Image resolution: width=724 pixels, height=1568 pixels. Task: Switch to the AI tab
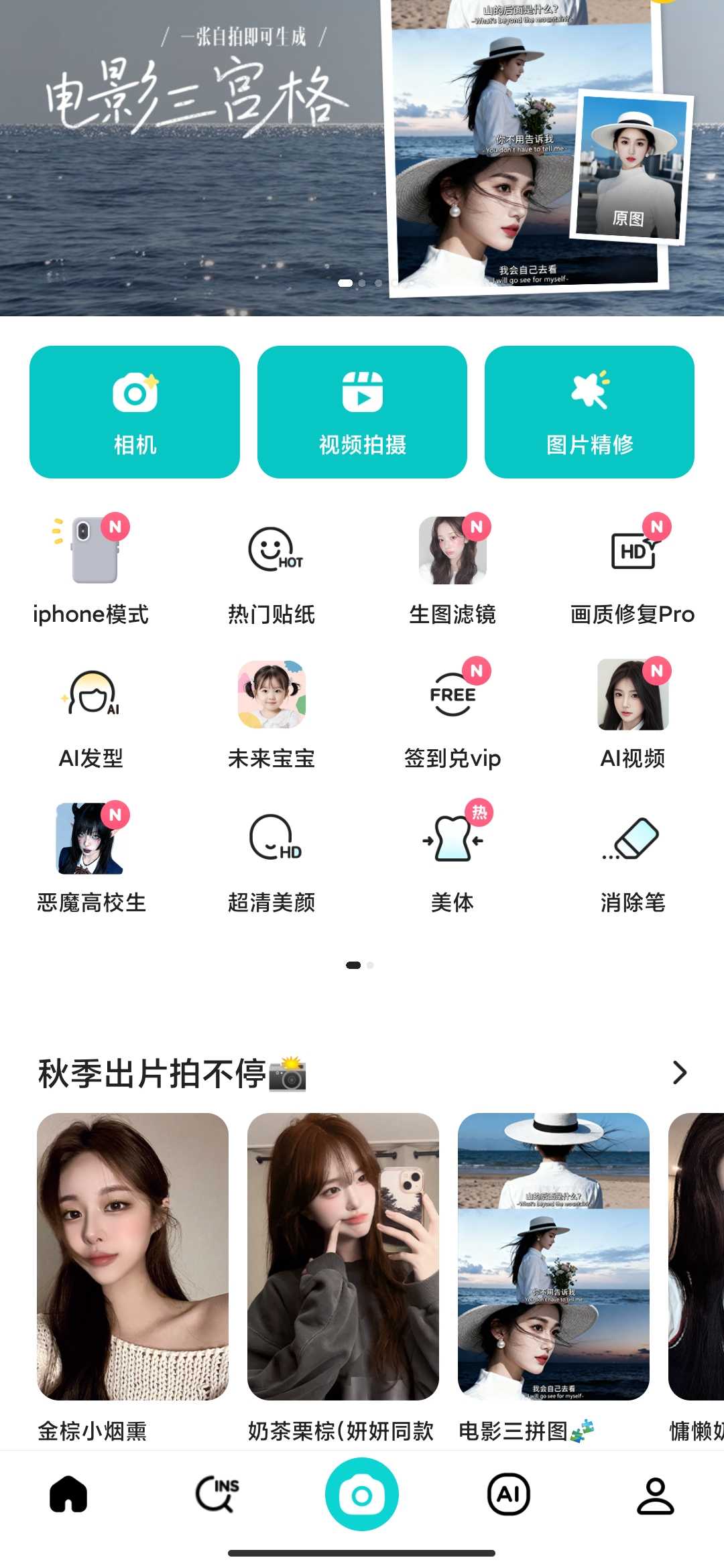click(x=508, y=1495)
